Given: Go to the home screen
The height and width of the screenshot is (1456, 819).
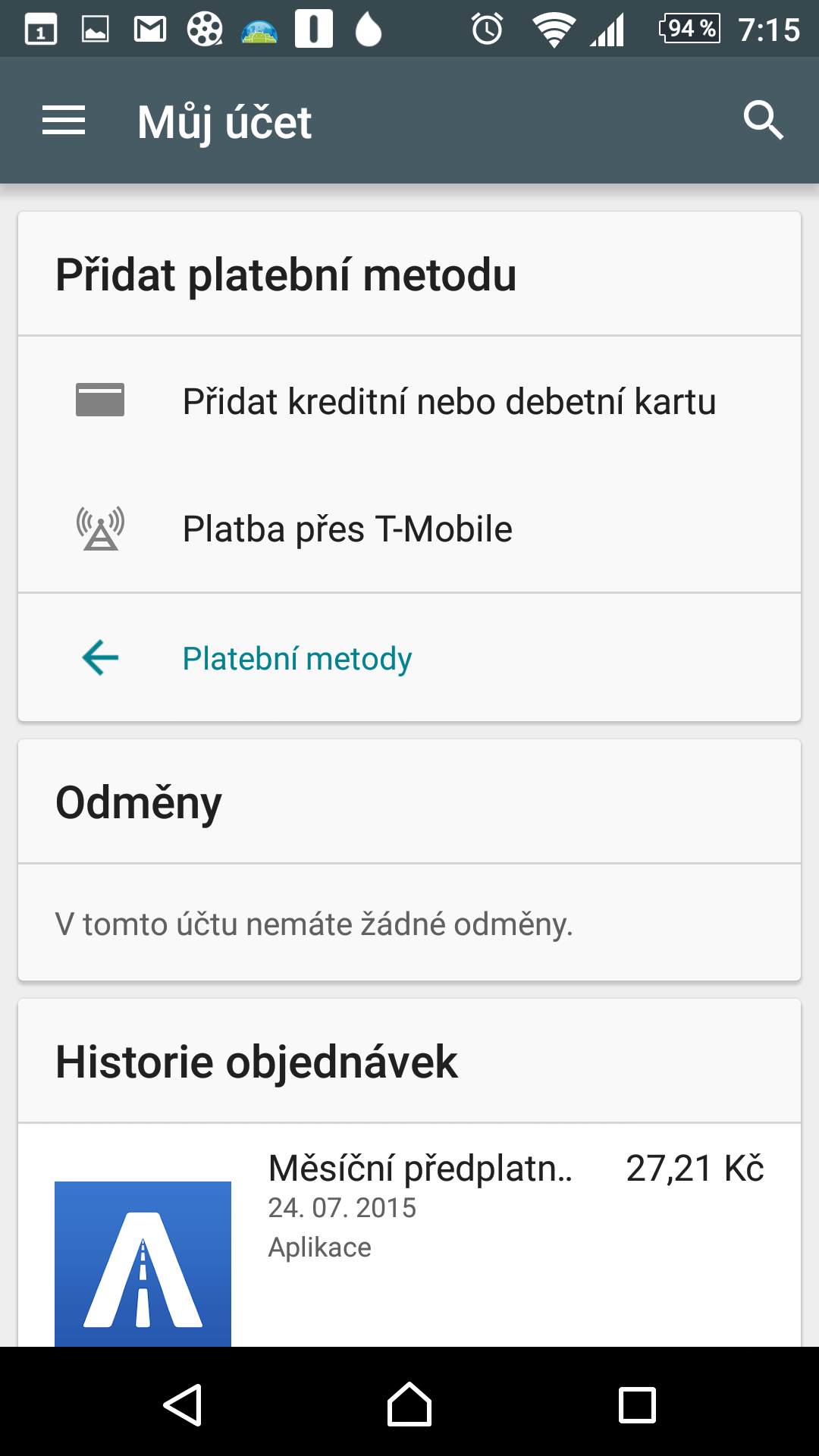Looking at the screenshot, I should [x=409, y=1404].
